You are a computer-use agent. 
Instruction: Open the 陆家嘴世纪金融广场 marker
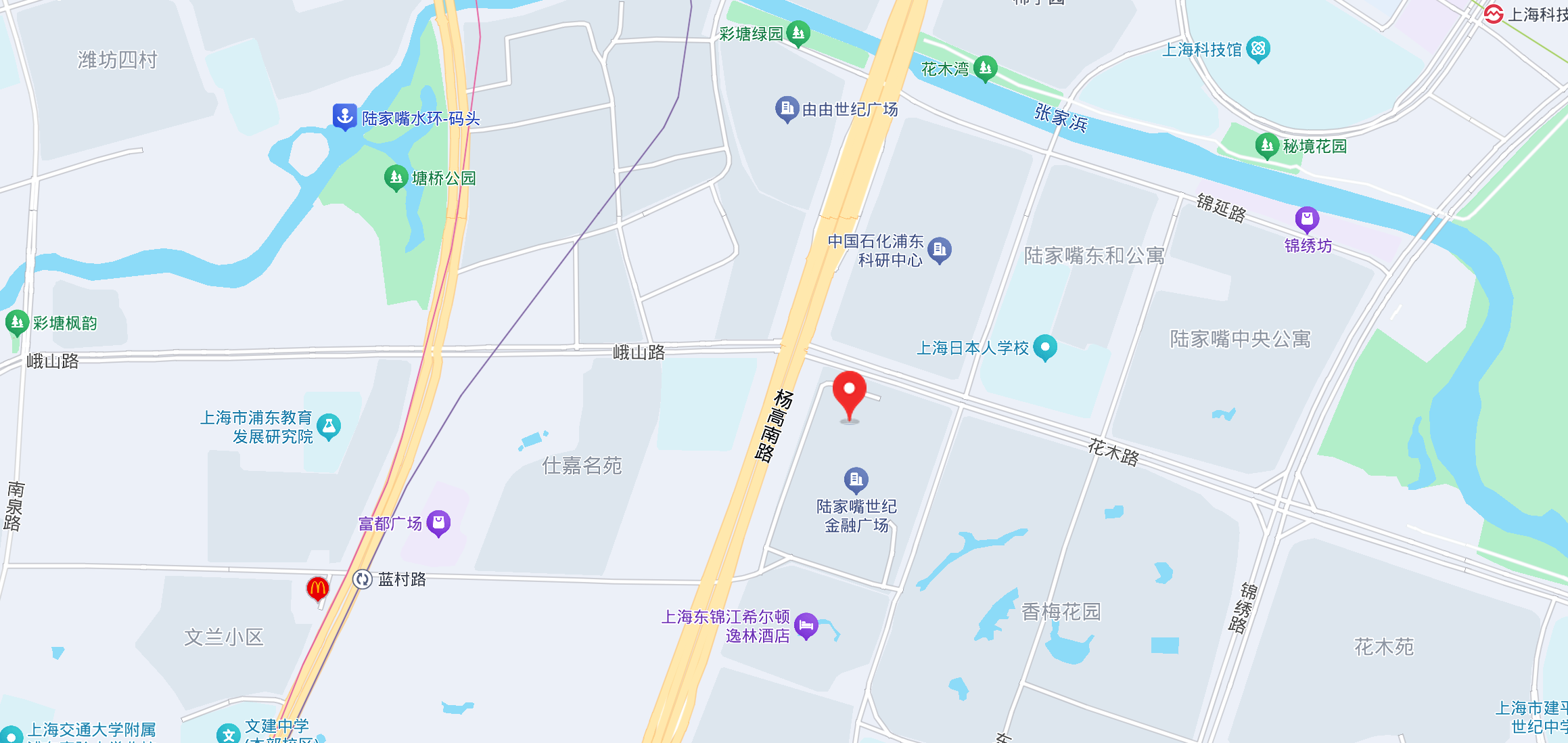pos(856,480)
